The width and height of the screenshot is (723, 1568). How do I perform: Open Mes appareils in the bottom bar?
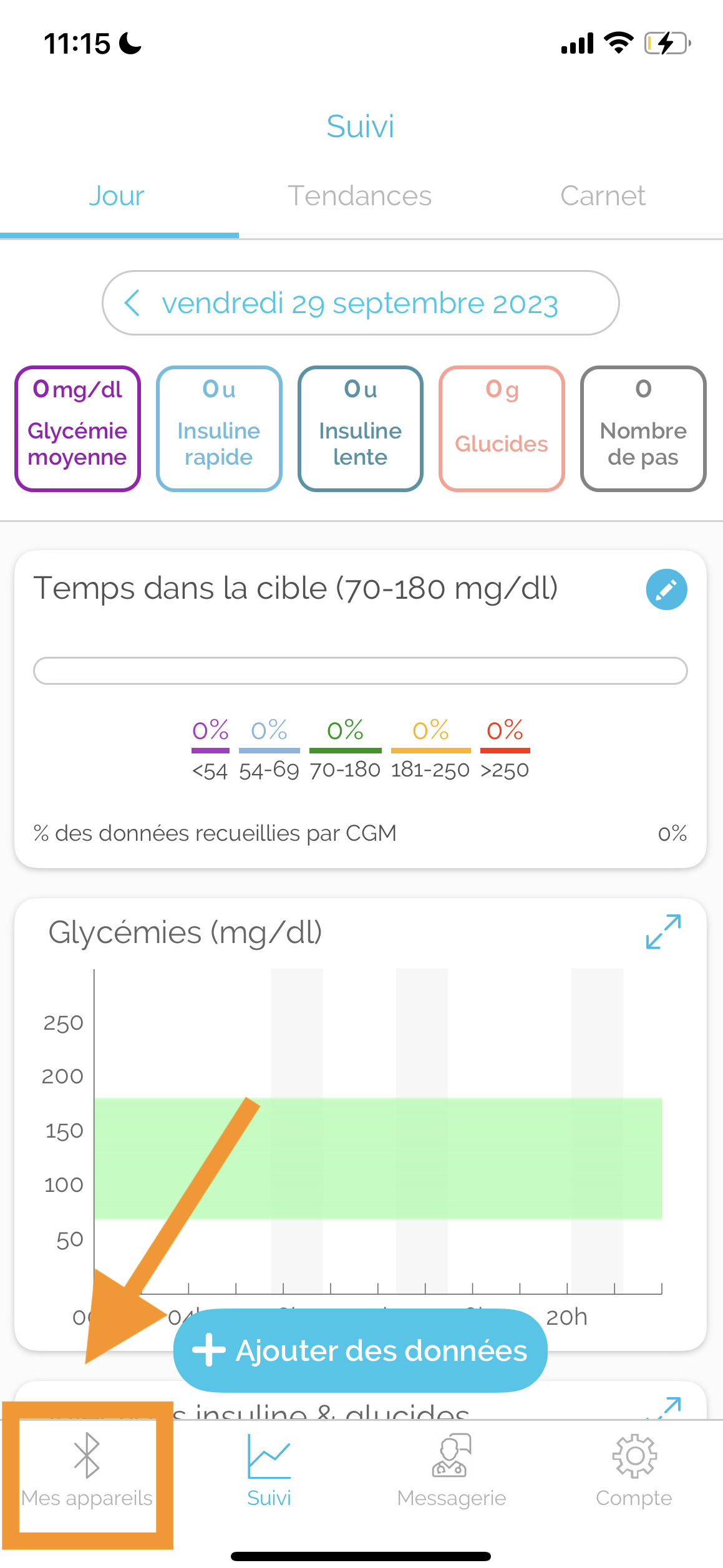(x=87, y=1471)
